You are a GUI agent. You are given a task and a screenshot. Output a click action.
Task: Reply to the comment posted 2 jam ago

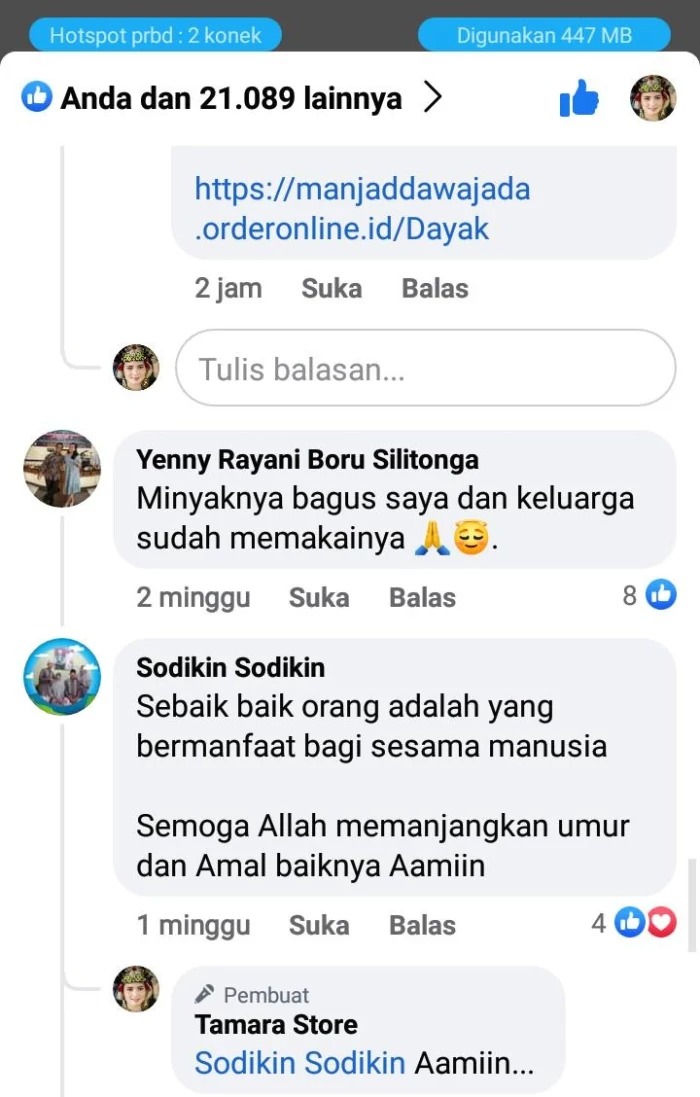pyautogui.click(x=434, y=288)
